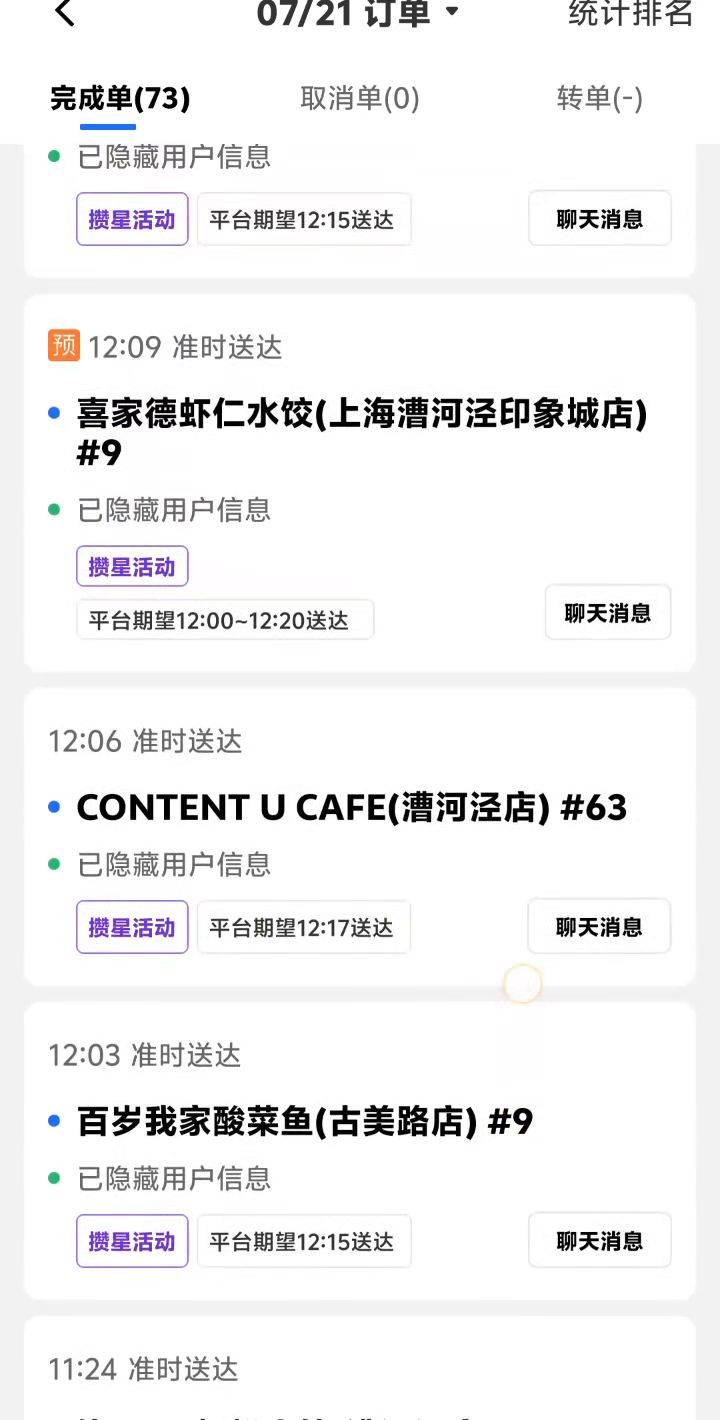Open 统计排名 statistics ranking
Screen dimensions: 720x1420
tap(630, 14)
